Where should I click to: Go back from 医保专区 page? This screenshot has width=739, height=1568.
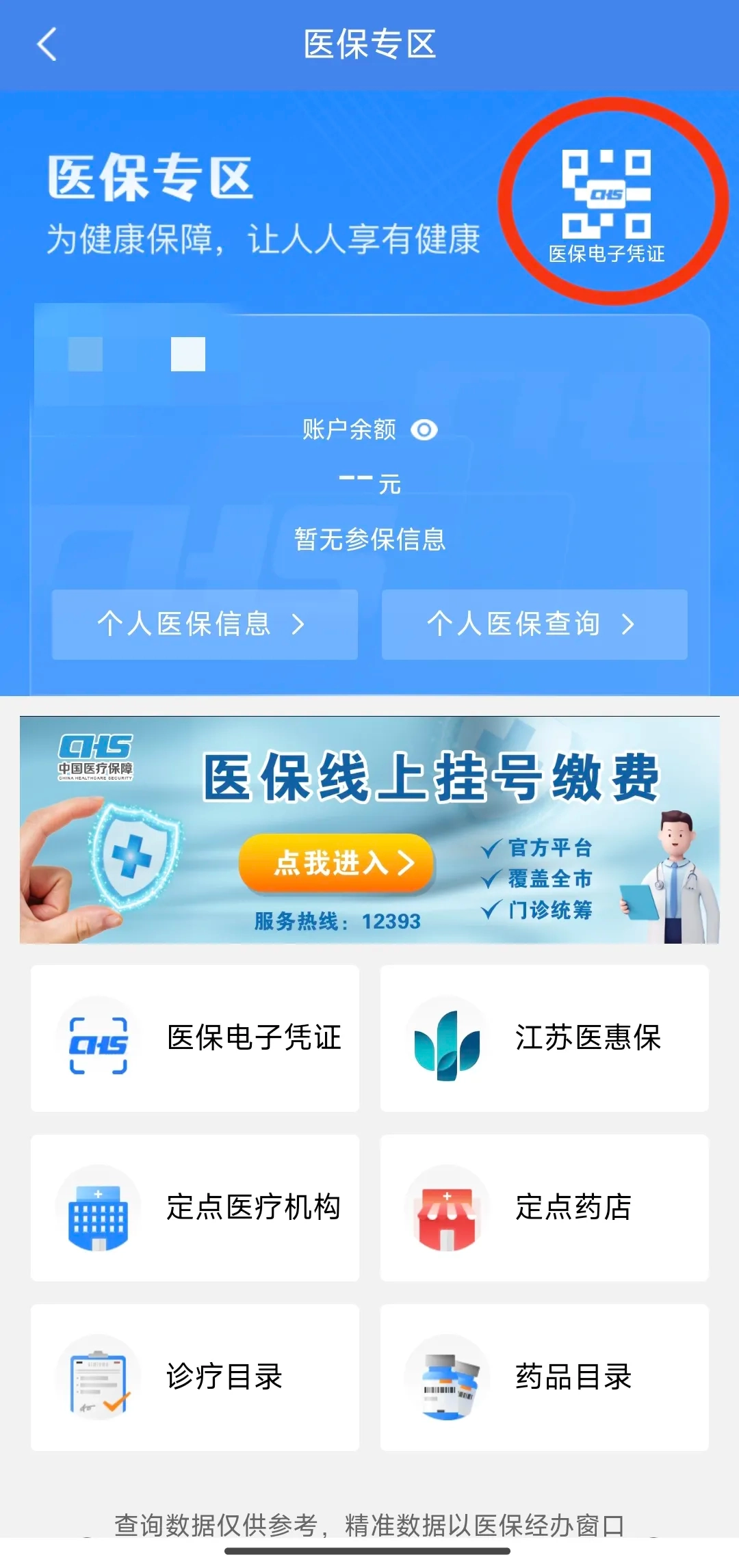pos(47,45)
